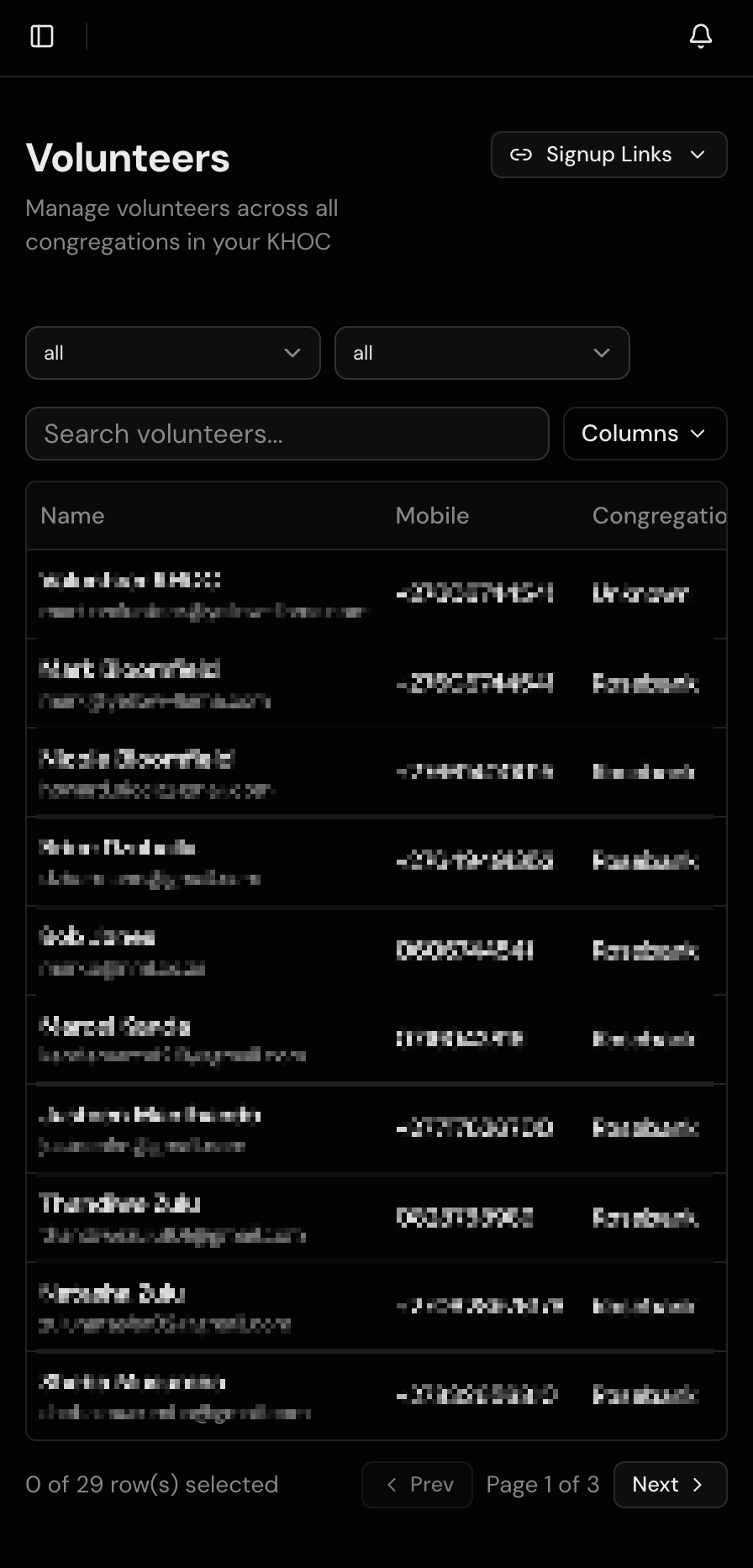Open the Columns visibility dropdown
The height and width of the screenshot is (1568, 753).
coord(644,434)
